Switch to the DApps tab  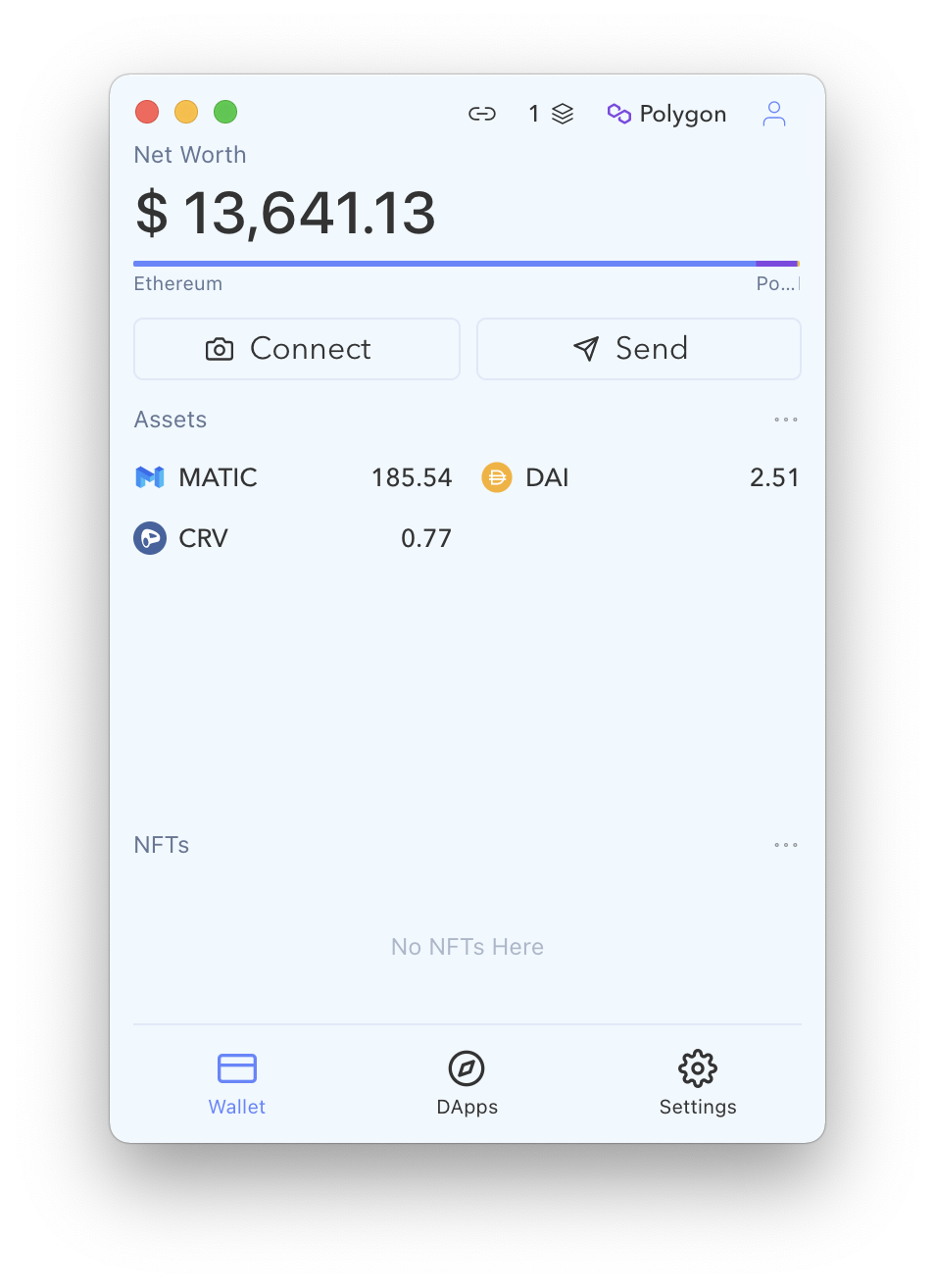coord(467,1083)
